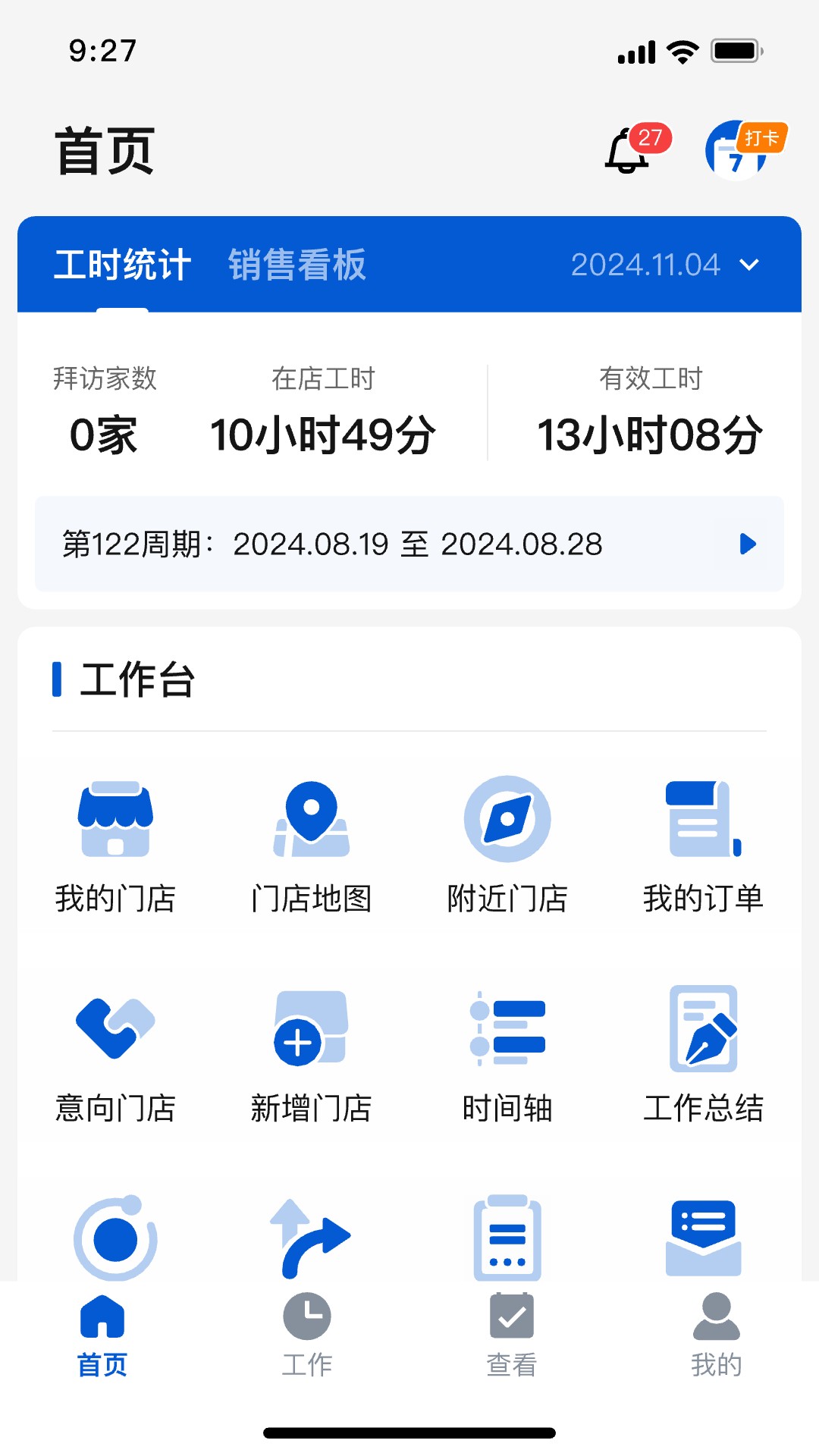The width and height of the screenshot is (819, 1456).
Task: Switch to the 销售看板 tab
Action: (x=296, y=265)
